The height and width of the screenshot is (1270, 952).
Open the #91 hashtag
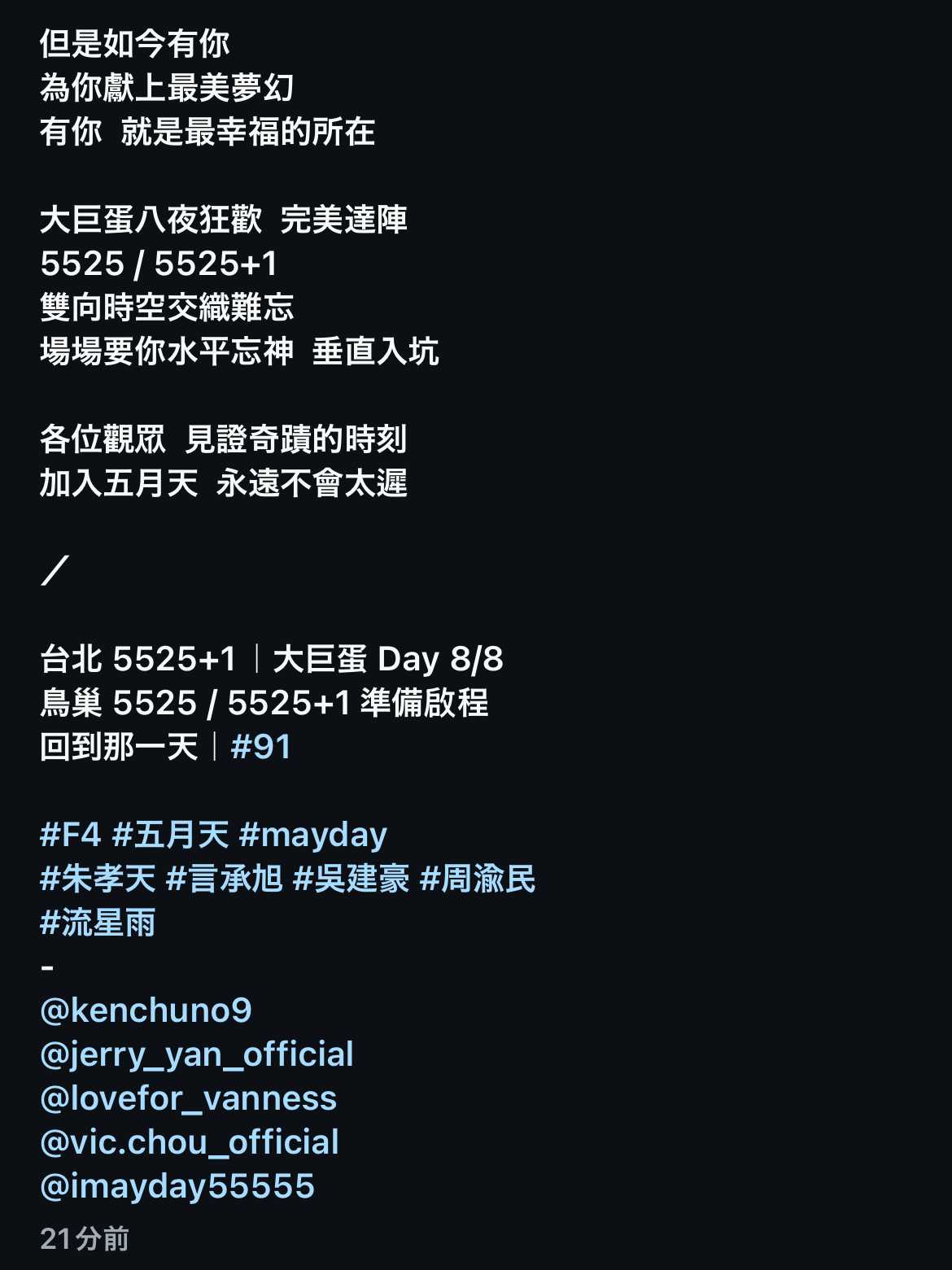click(x=260, y=747)
